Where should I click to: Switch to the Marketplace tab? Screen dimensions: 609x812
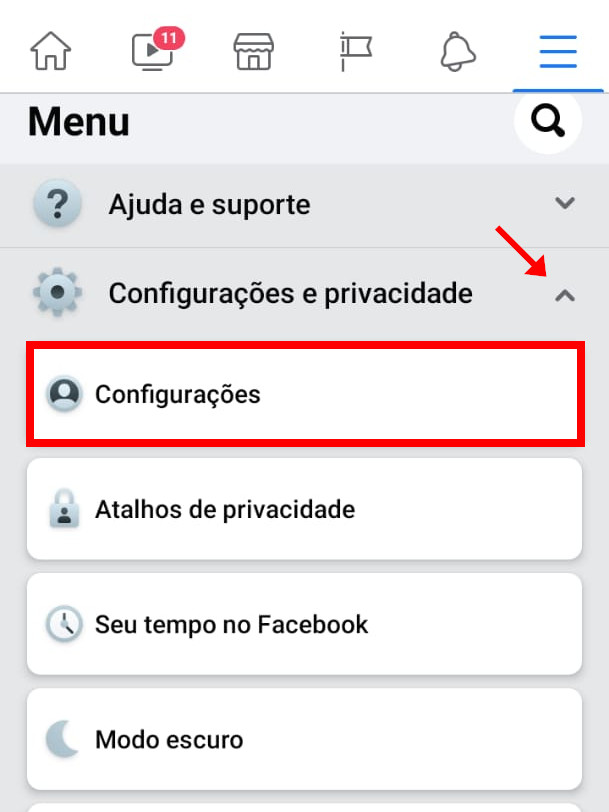pos(254,50)
